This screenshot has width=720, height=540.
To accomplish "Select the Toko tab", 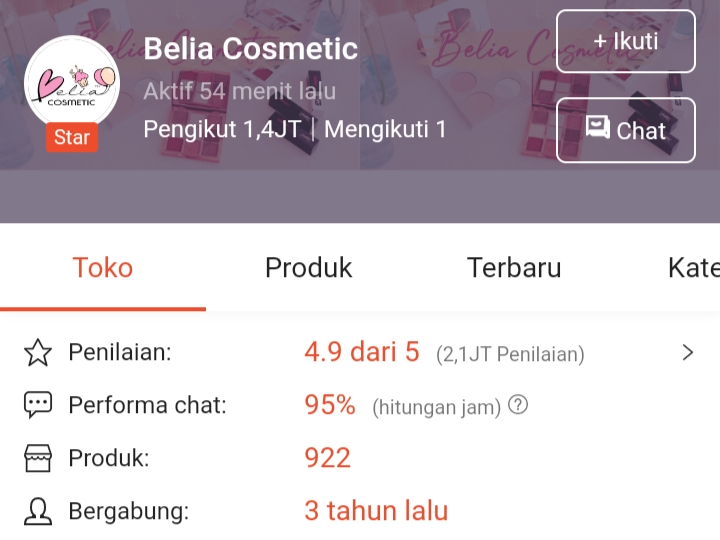I will pos(102,268).
